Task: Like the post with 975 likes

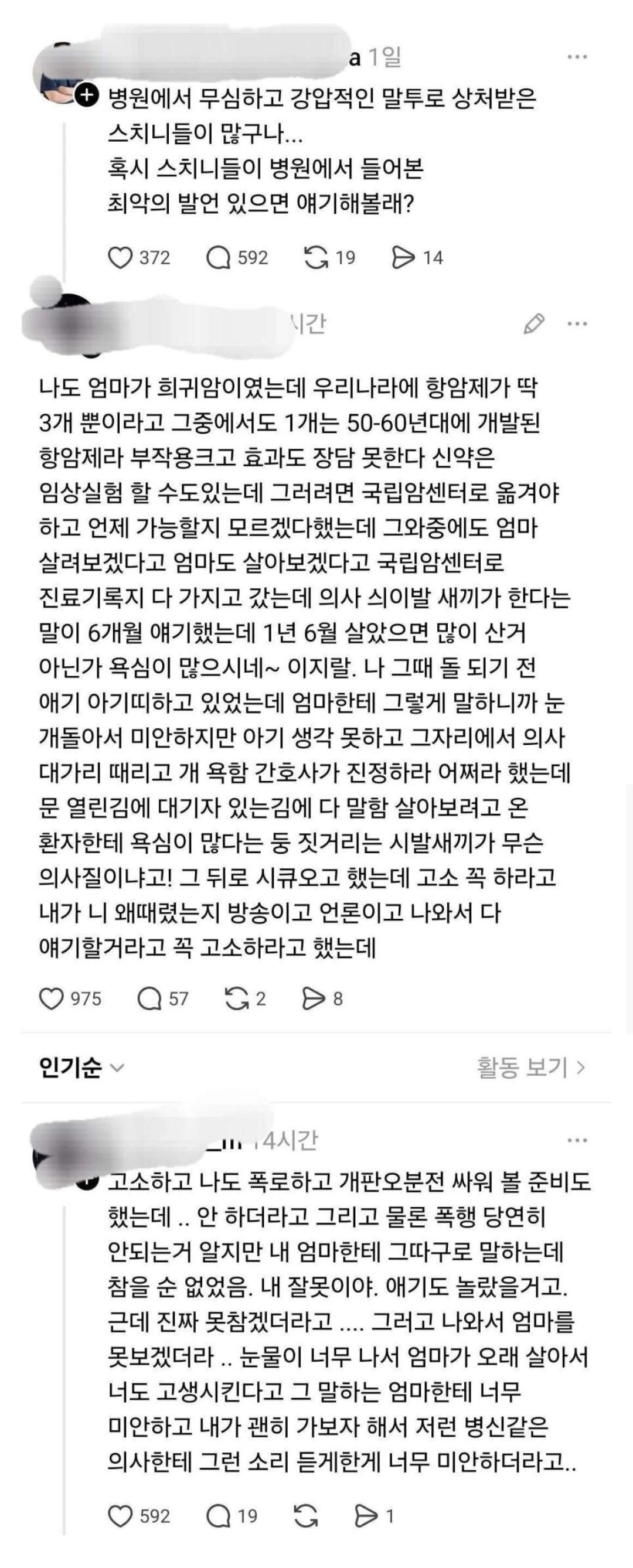Action: click(x=52, y=998)
